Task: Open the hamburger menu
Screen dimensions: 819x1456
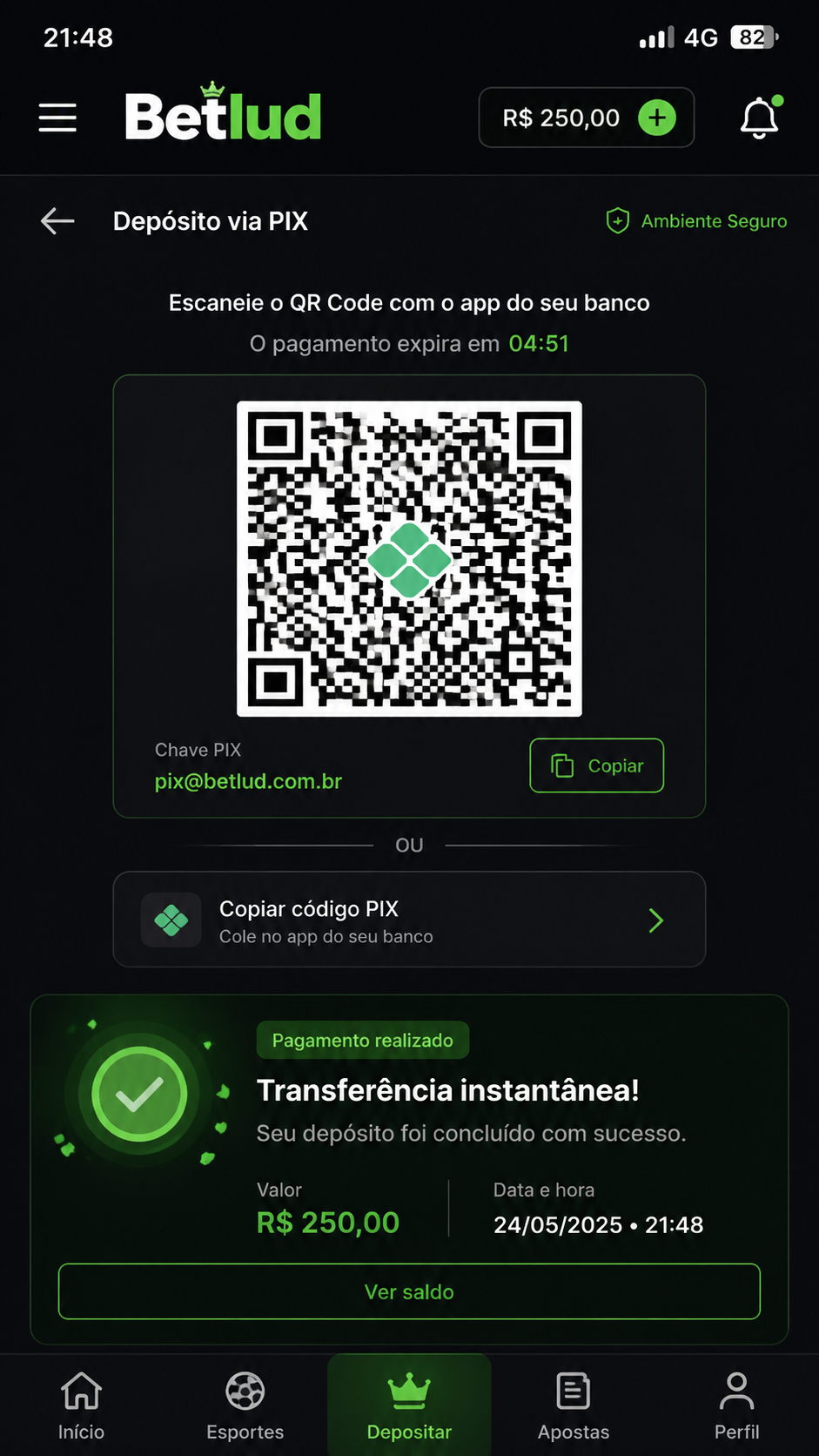Action: (57, 118)
